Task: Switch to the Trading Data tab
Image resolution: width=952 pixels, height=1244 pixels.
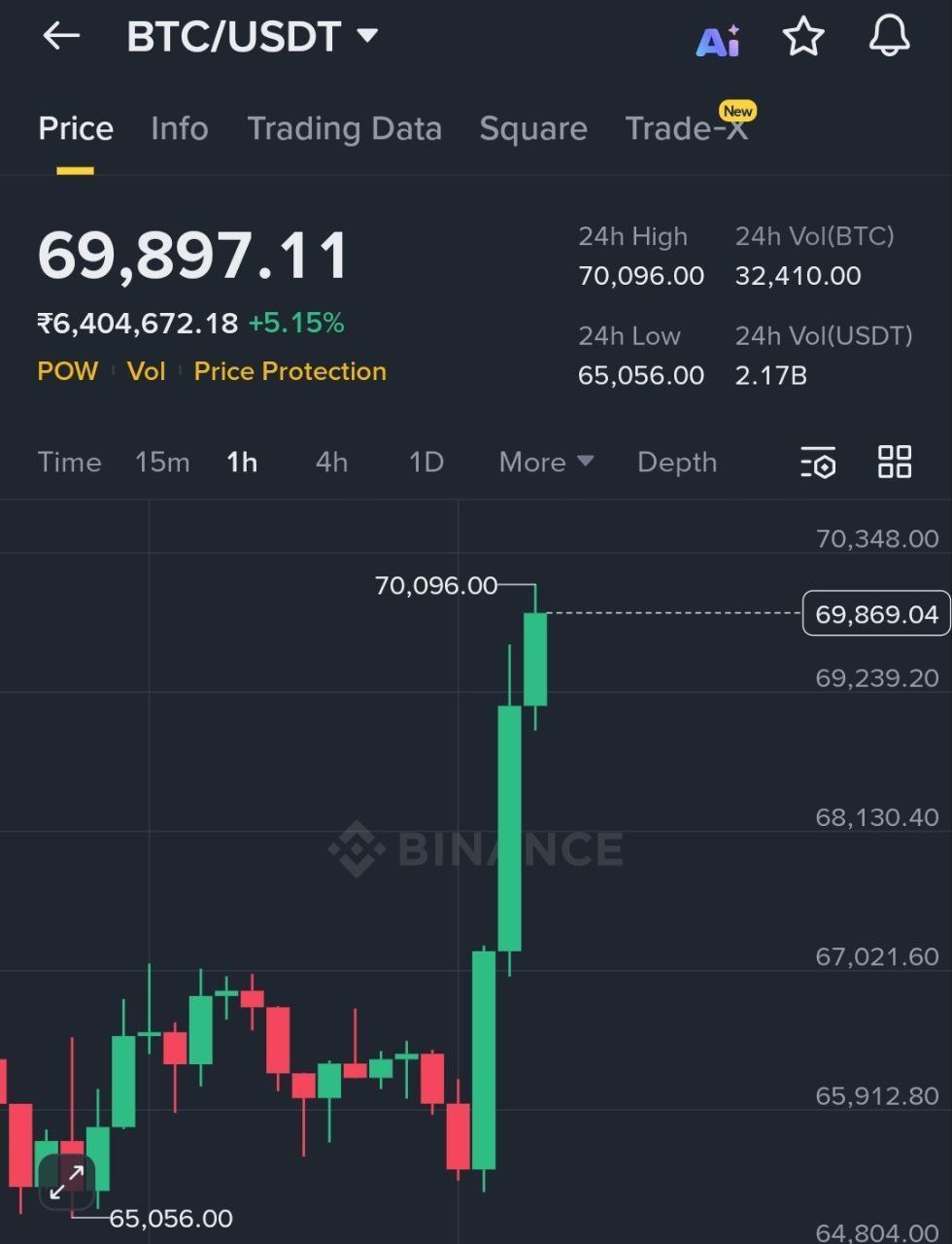Action: 344,128
